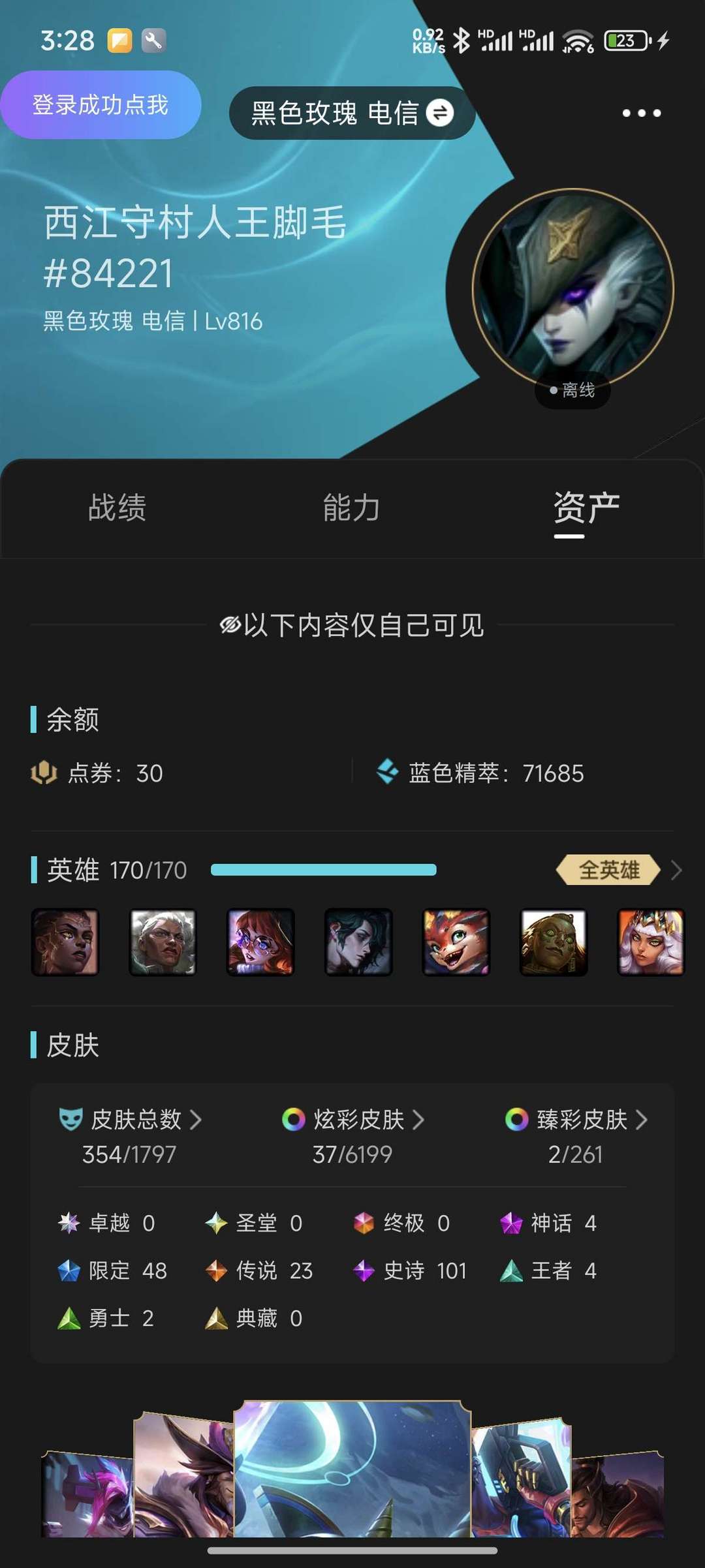705x1568 pixels.
Task: Select the 资产 tab
Action: (x=586, y=508)
